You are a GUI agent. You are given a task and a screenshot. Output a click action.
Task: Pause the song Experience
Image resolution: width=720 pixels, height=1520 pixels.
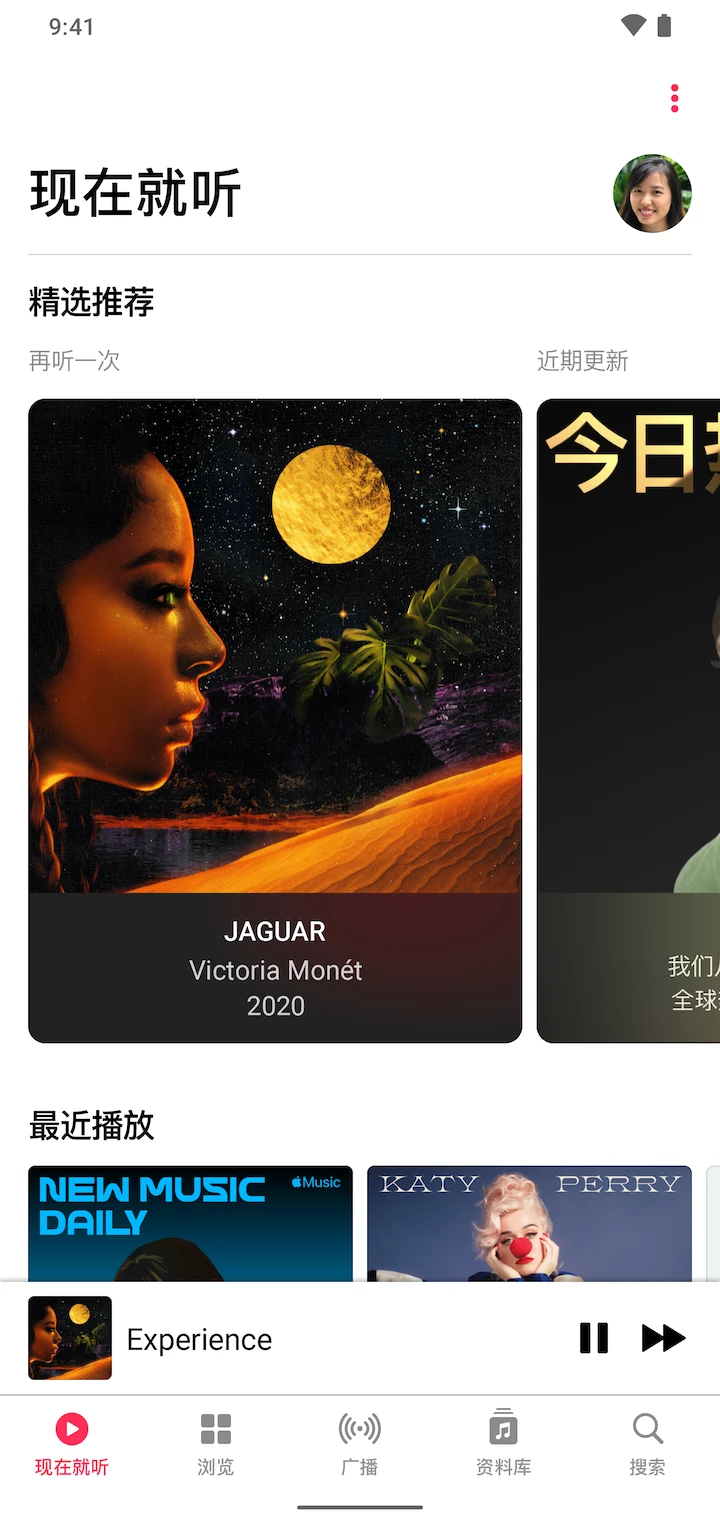point(594,1338)
